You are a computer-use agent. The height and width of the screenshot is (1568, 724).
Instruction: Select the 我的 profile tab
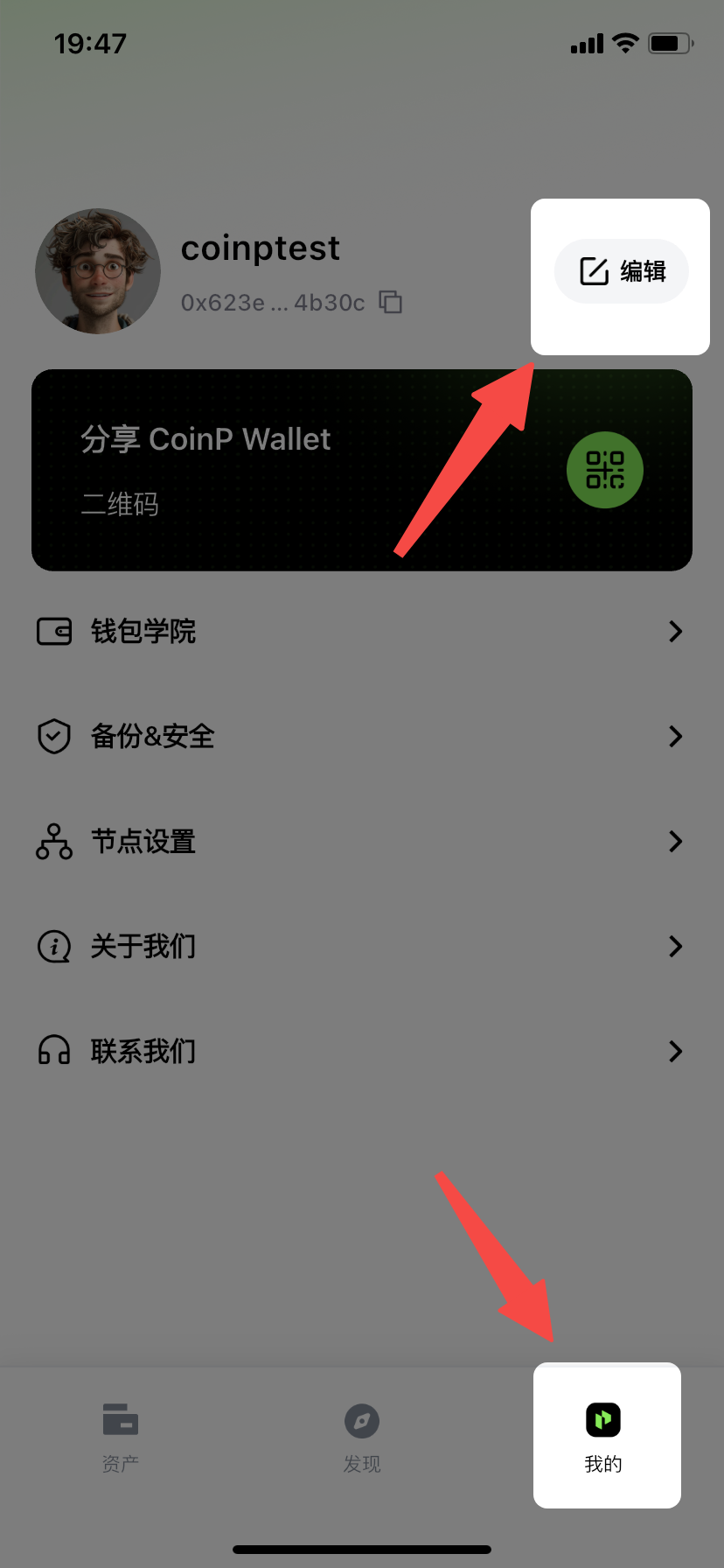coord(603,1436)
